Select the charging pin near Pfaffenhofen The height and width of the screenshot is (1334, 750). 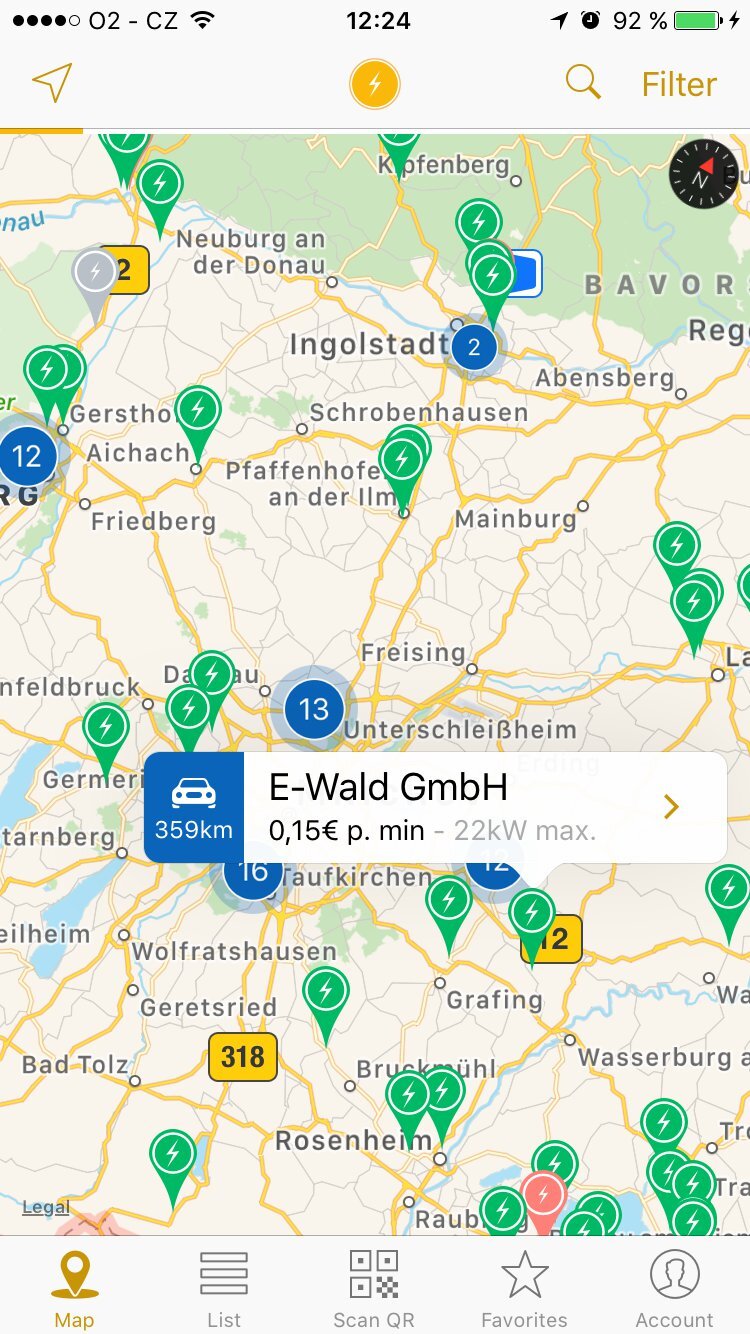(x=402, y=461)
